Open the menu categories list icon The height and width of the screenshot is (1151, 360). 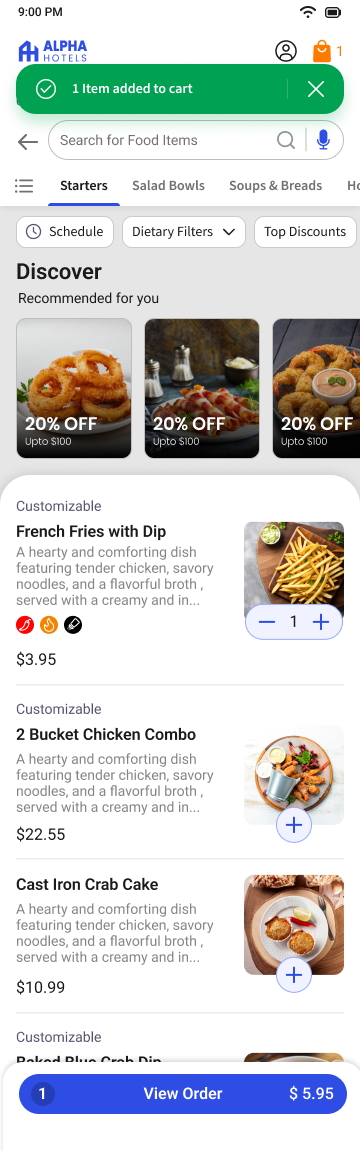click(x=24, y=186)
